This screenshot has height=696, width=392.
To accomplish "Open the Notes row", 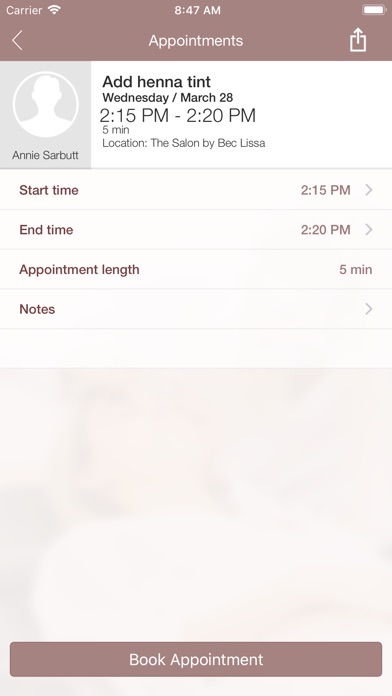I will point(196,309).
